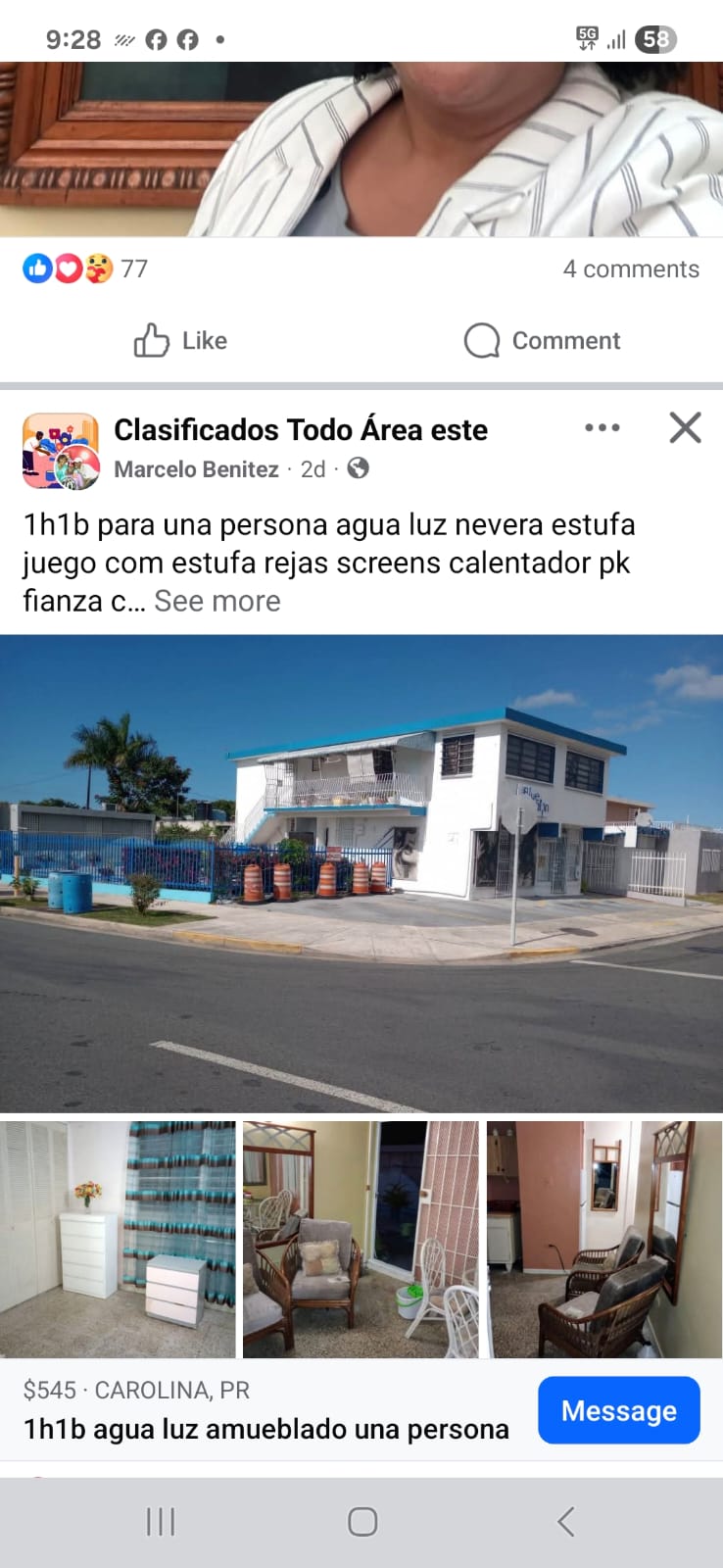Open recent apps from navigation bar
Viewport: 723px width, 1568px height.
pyautogui.click(x=161, y=1521)
